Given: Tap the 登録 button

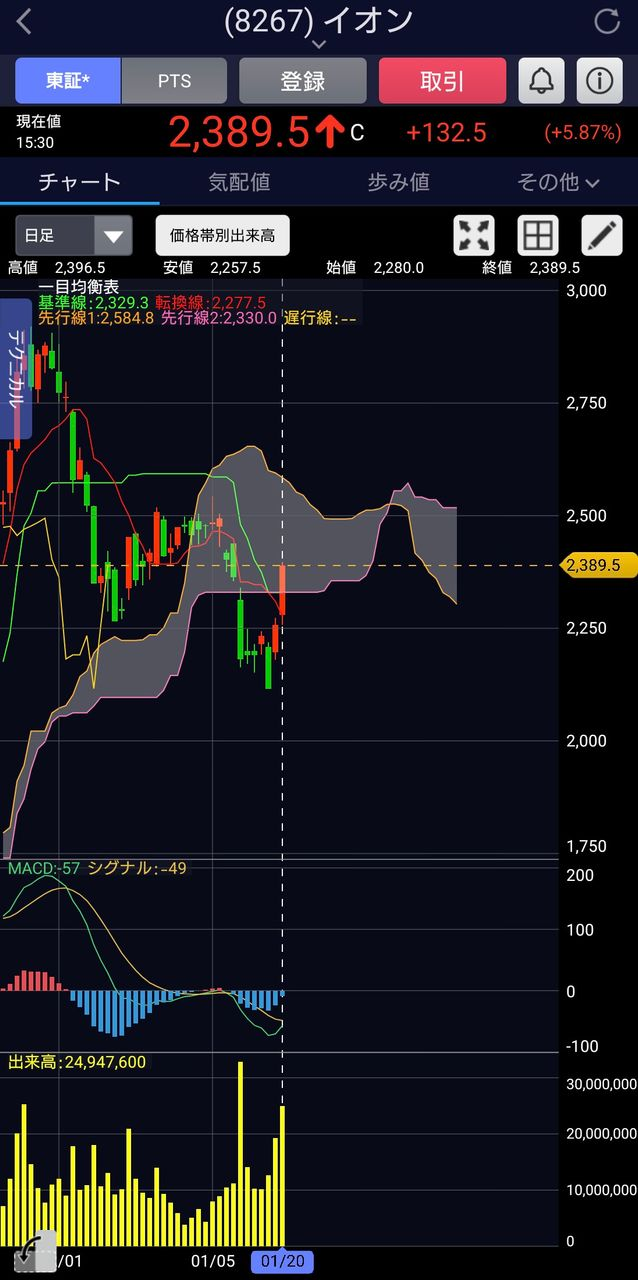Looking at the screenshot, I should (x=303, y=81).
